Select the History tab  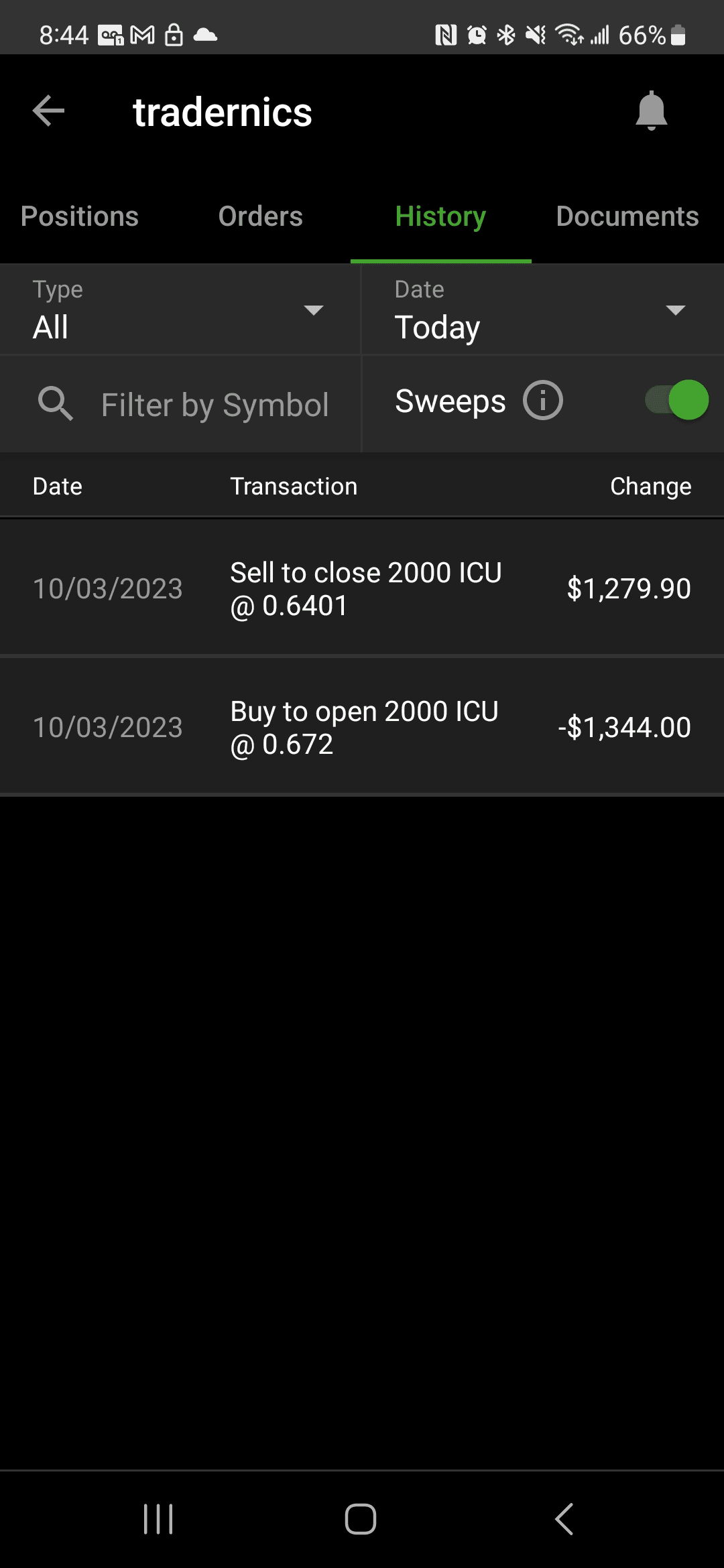(440, 216)
